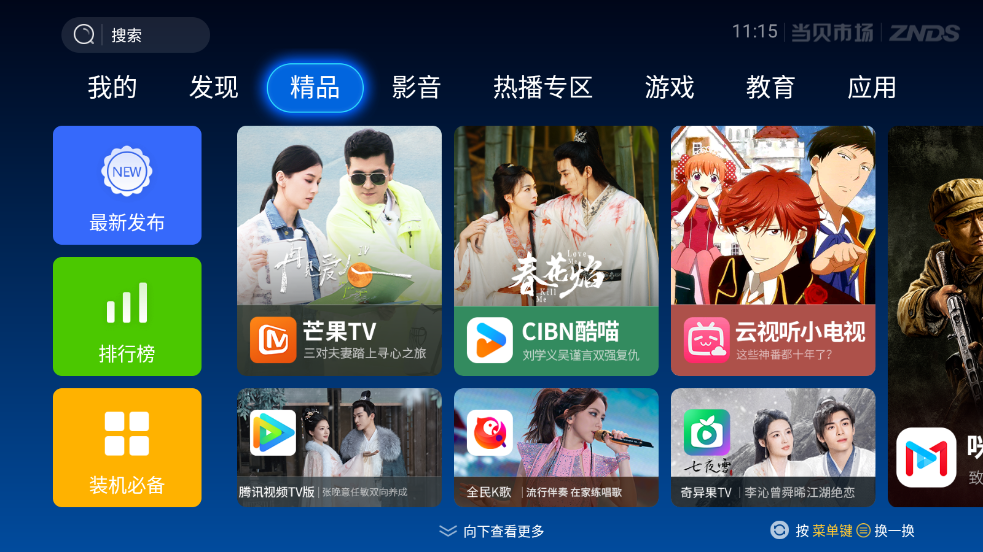Open the CIBN酷喵 app card
Screen dimensions: 983x552
[x=556, y=250]
